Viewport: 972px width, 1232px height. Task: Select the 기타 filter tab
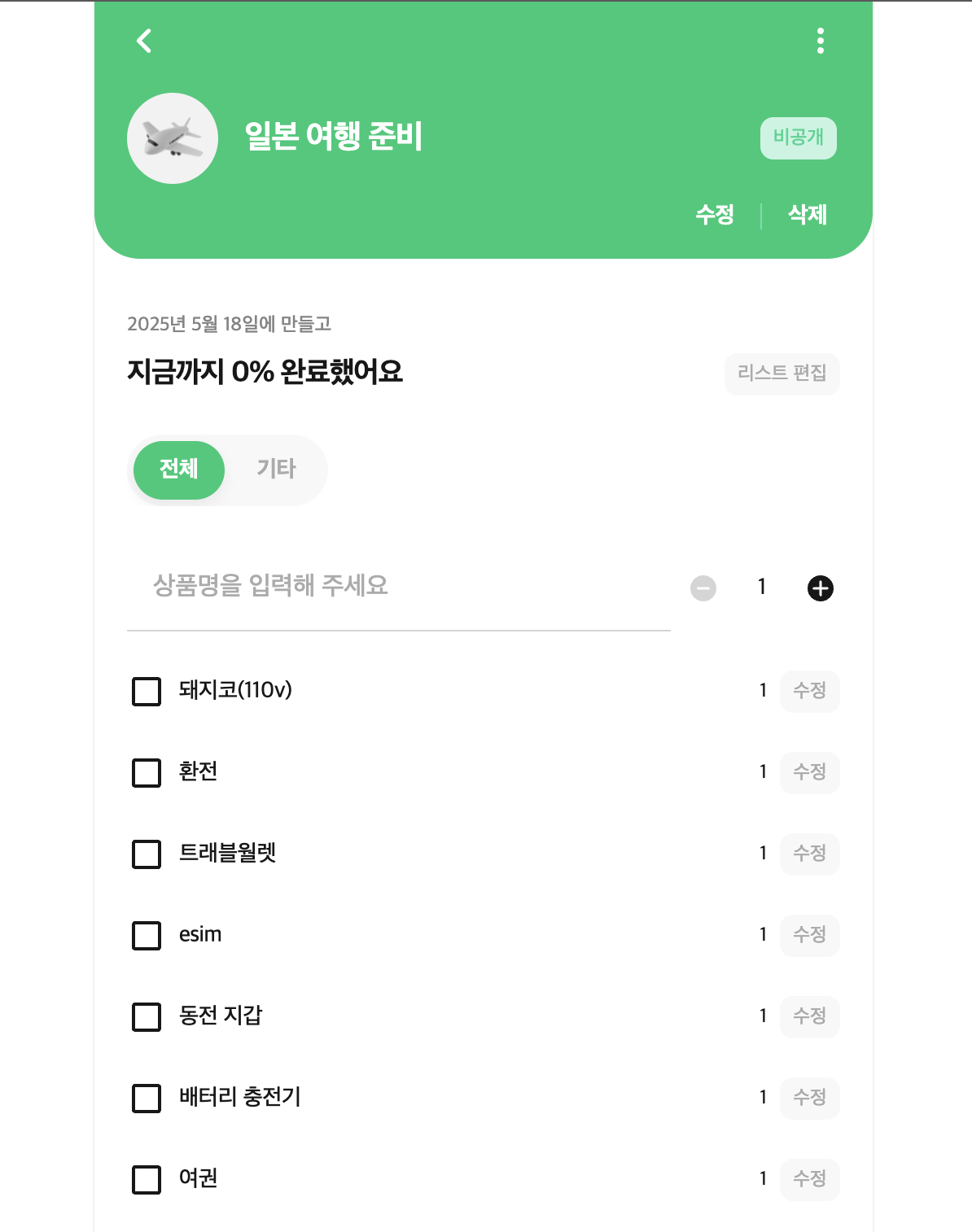coord(277,470)
